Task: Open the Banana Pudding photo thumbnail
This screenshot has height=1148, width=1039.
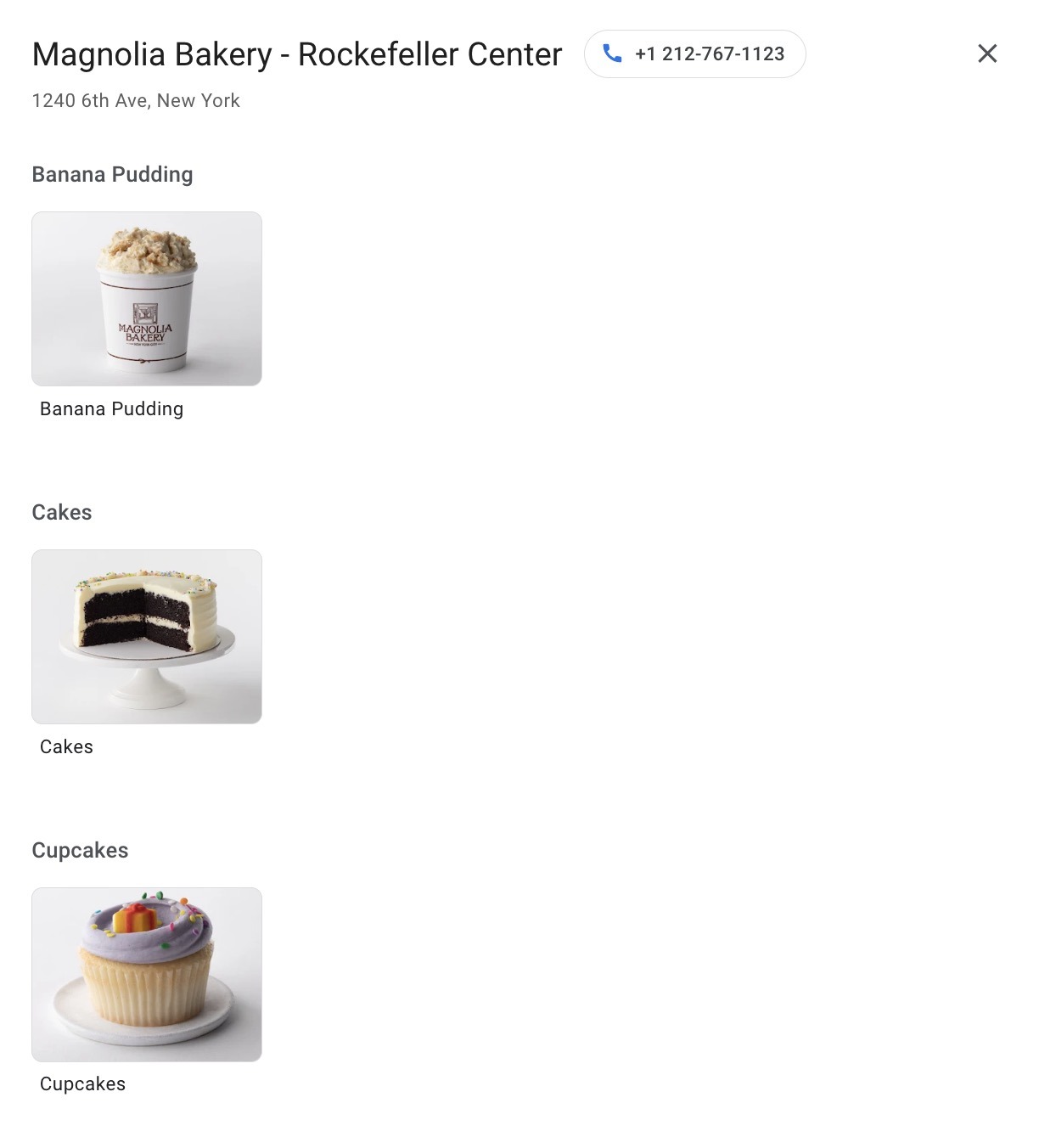Action: (146, 298)
